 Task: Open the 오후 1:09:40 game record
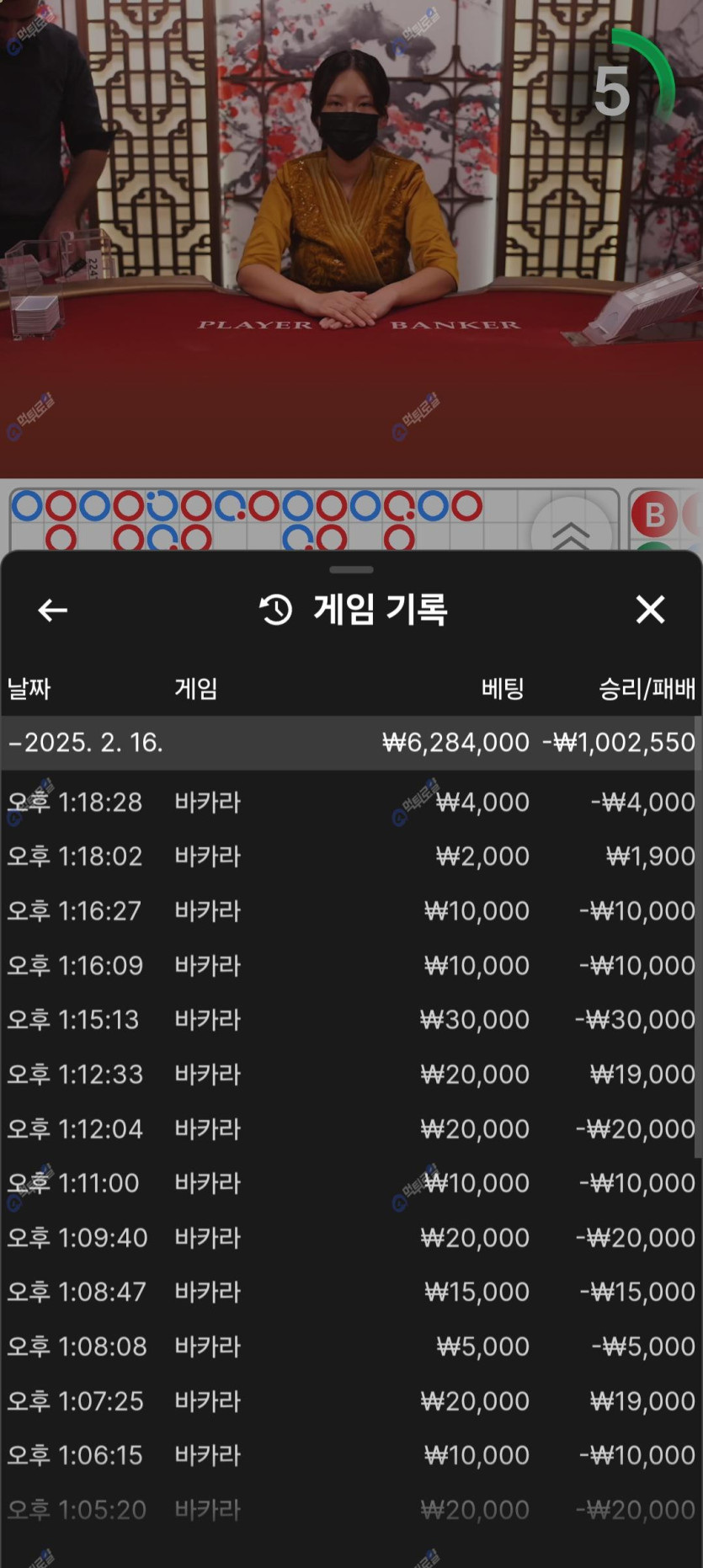pyautogui.click(x=351, y=1238)
